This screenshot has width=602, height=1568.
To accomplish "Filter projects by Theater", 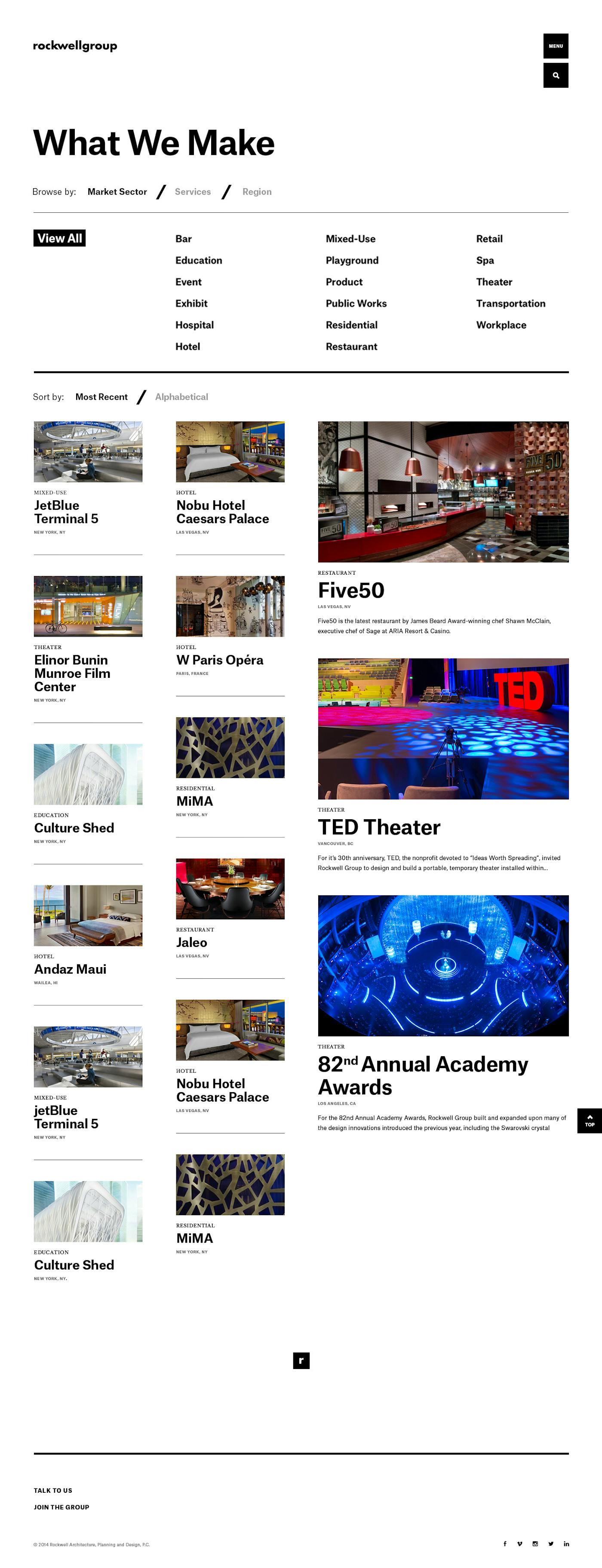I will 494,282.
